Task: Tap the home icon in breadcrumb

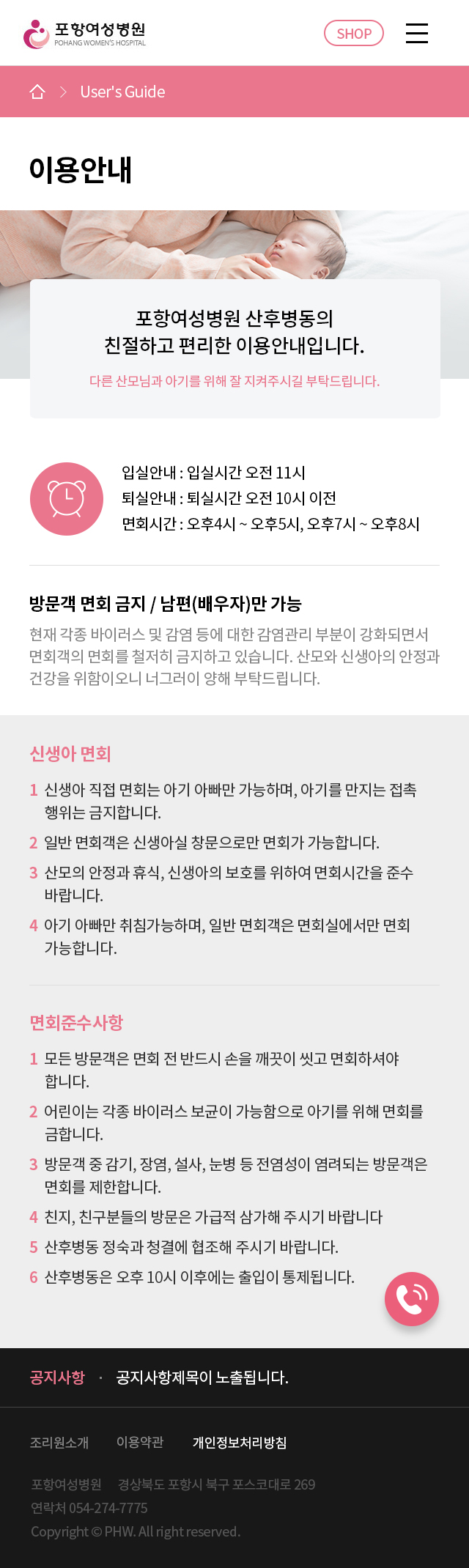Action: tap(37, 92)
